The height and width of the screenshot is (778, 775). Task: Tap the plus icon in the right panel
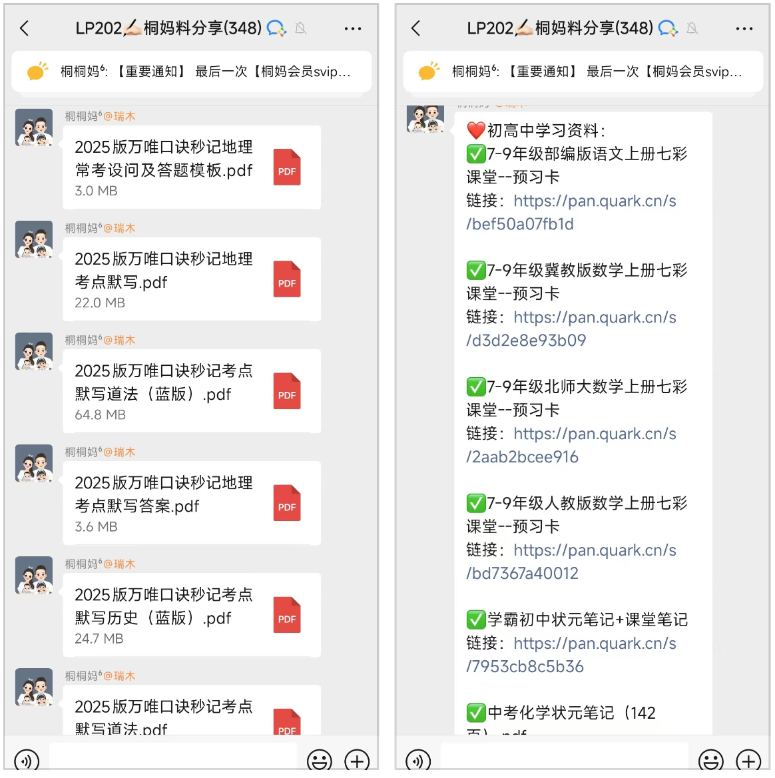(x=749, y=761)
